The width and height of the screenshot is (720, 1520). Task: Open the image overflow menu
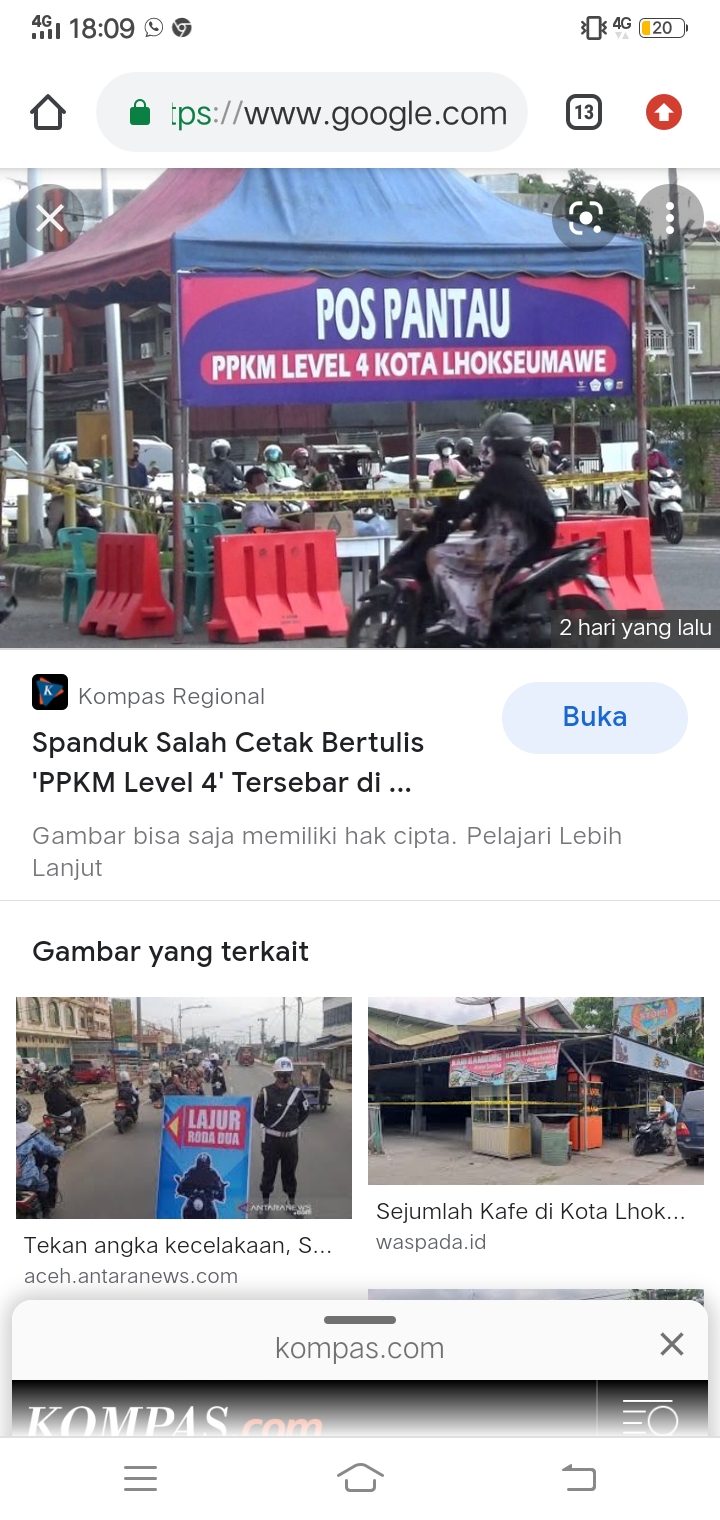pyautogui.click(x=670, y=217)
